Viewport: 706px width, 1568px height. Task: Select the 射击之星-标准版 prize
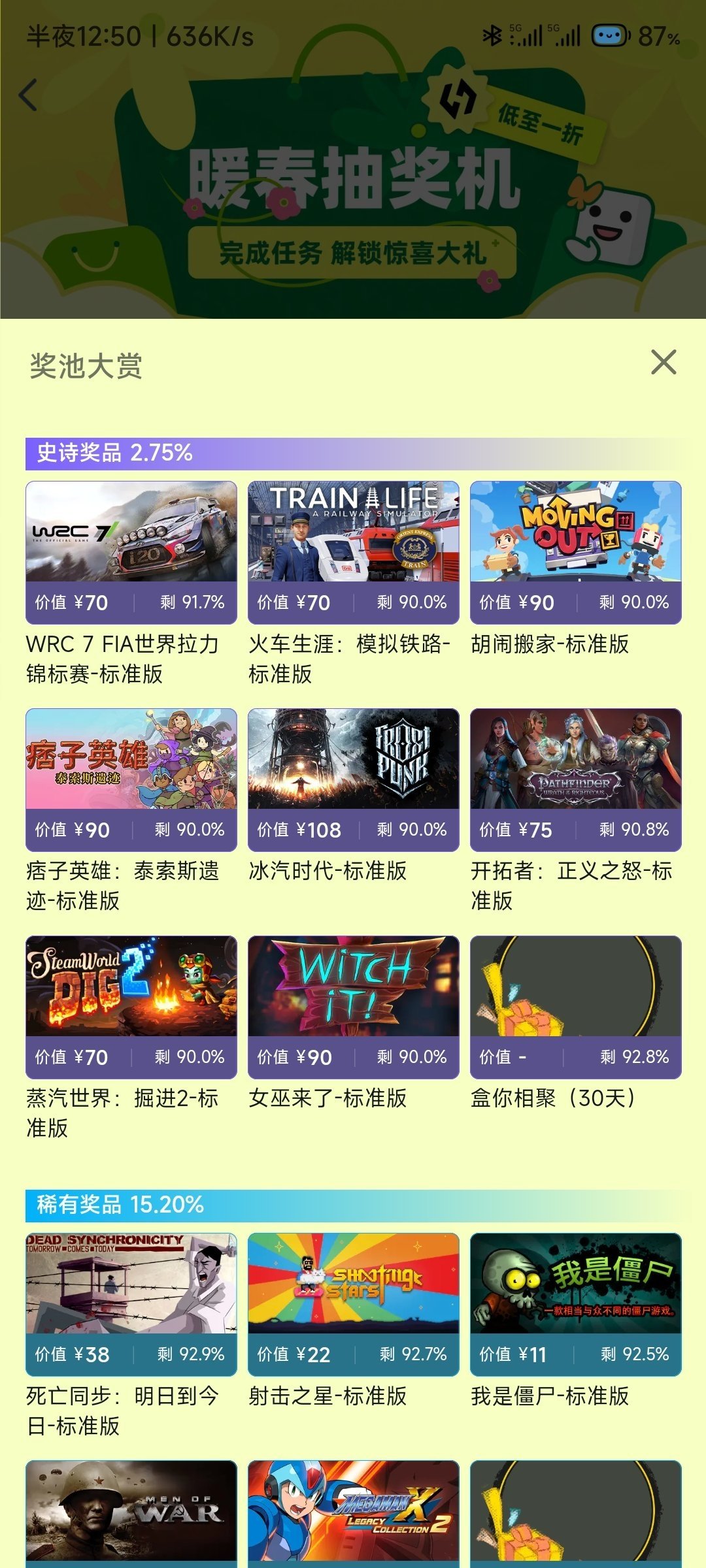(354, 1304)
